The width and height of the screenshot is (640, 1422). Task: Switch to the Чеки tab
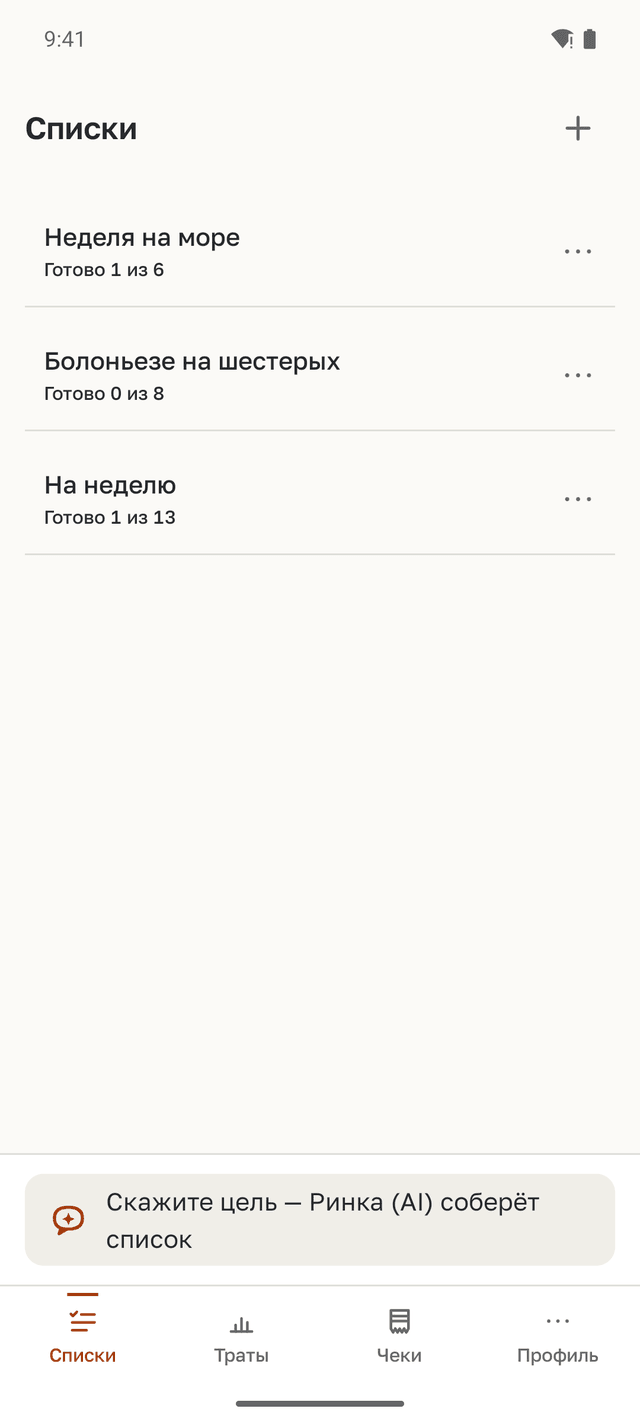coord(399,1338)
